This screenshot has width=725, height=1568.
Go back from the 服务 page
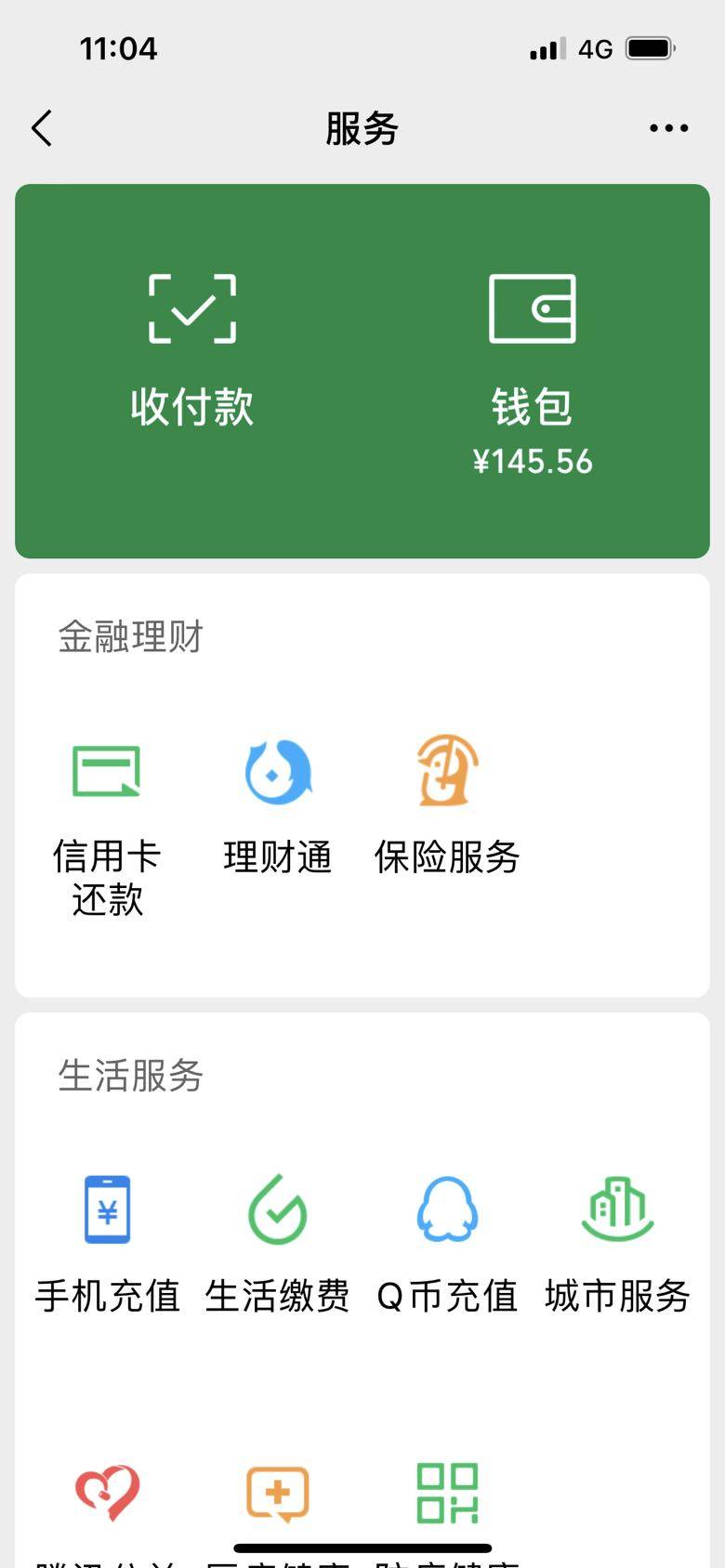click(42, 128)
